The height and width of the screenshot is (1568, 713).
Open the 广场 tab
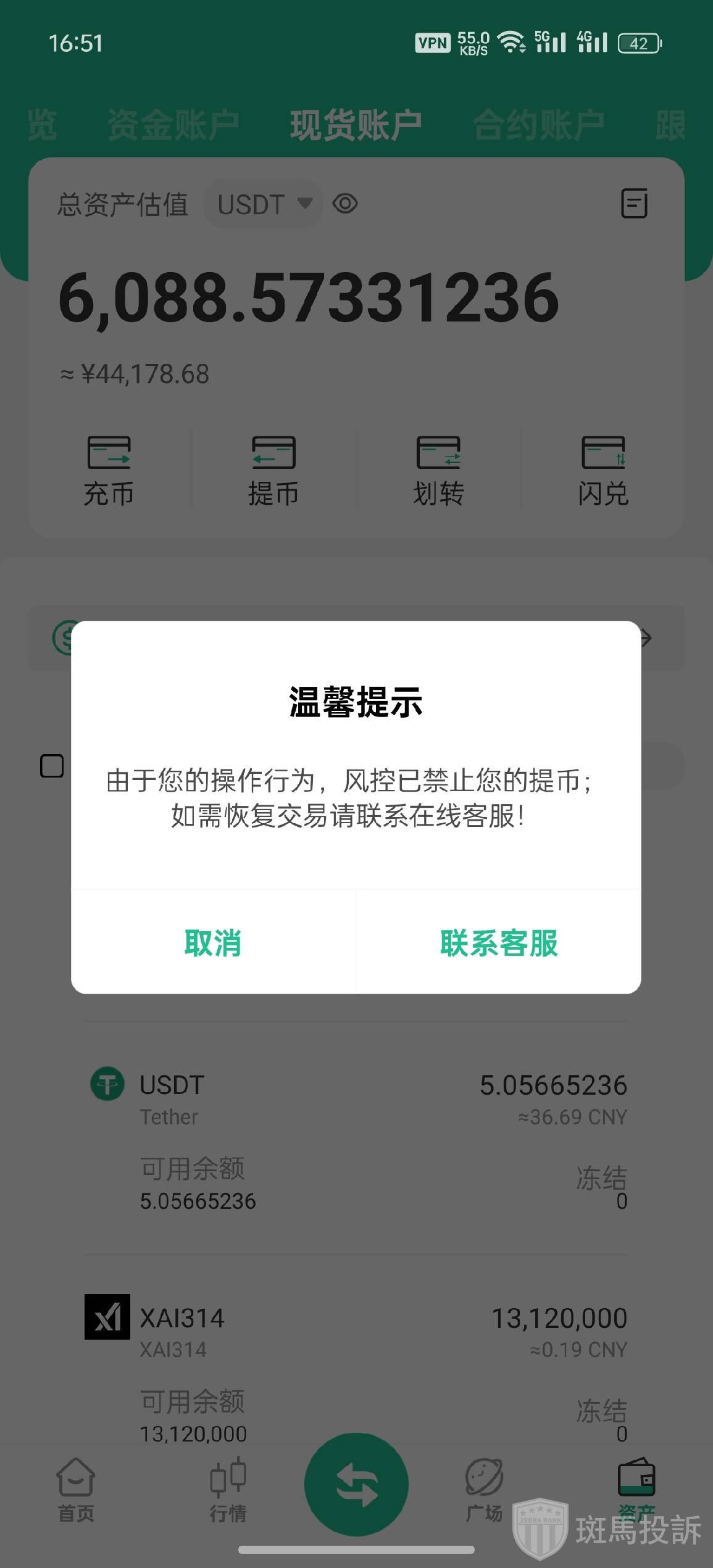(484, 1489)
